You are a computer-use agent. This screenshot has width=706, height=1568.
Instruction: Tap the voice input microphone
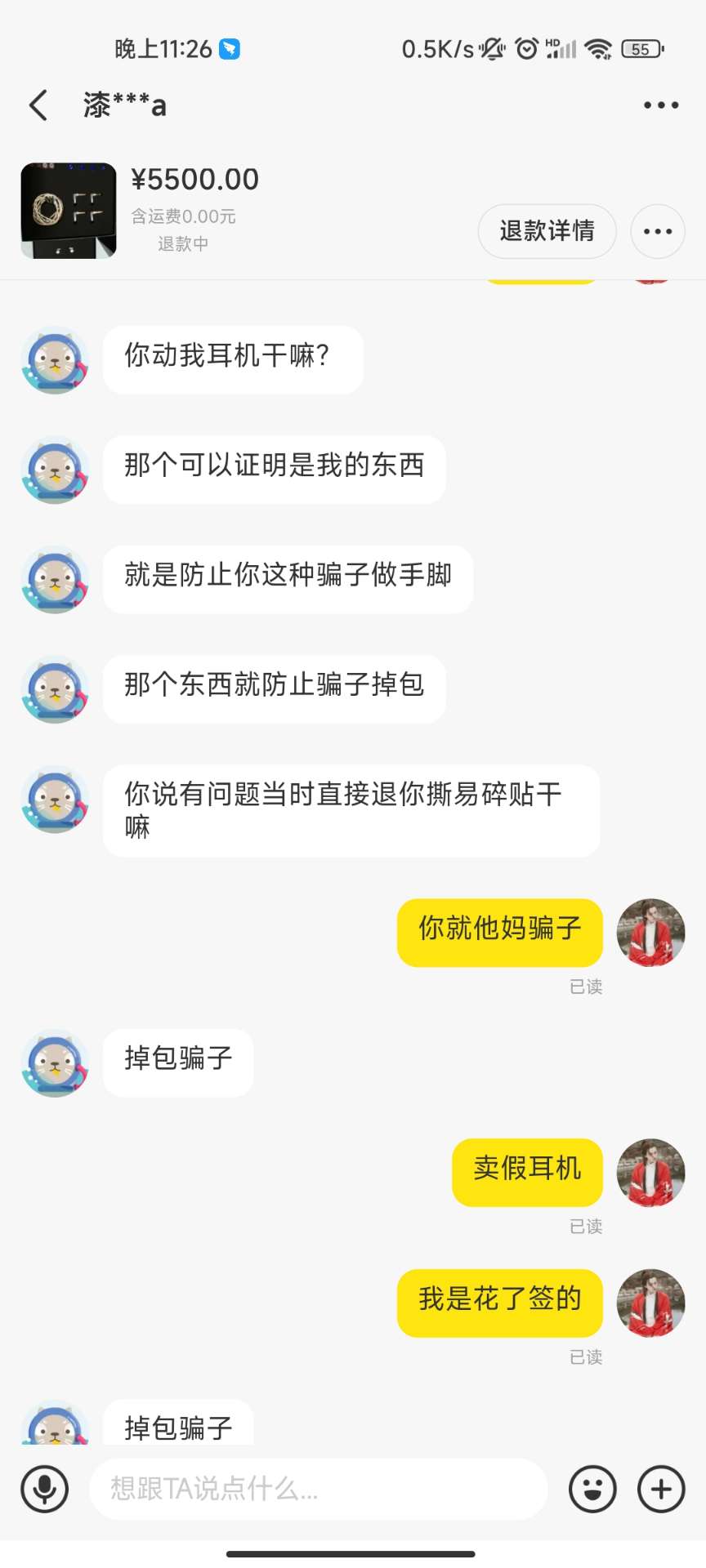[45, 1489]
